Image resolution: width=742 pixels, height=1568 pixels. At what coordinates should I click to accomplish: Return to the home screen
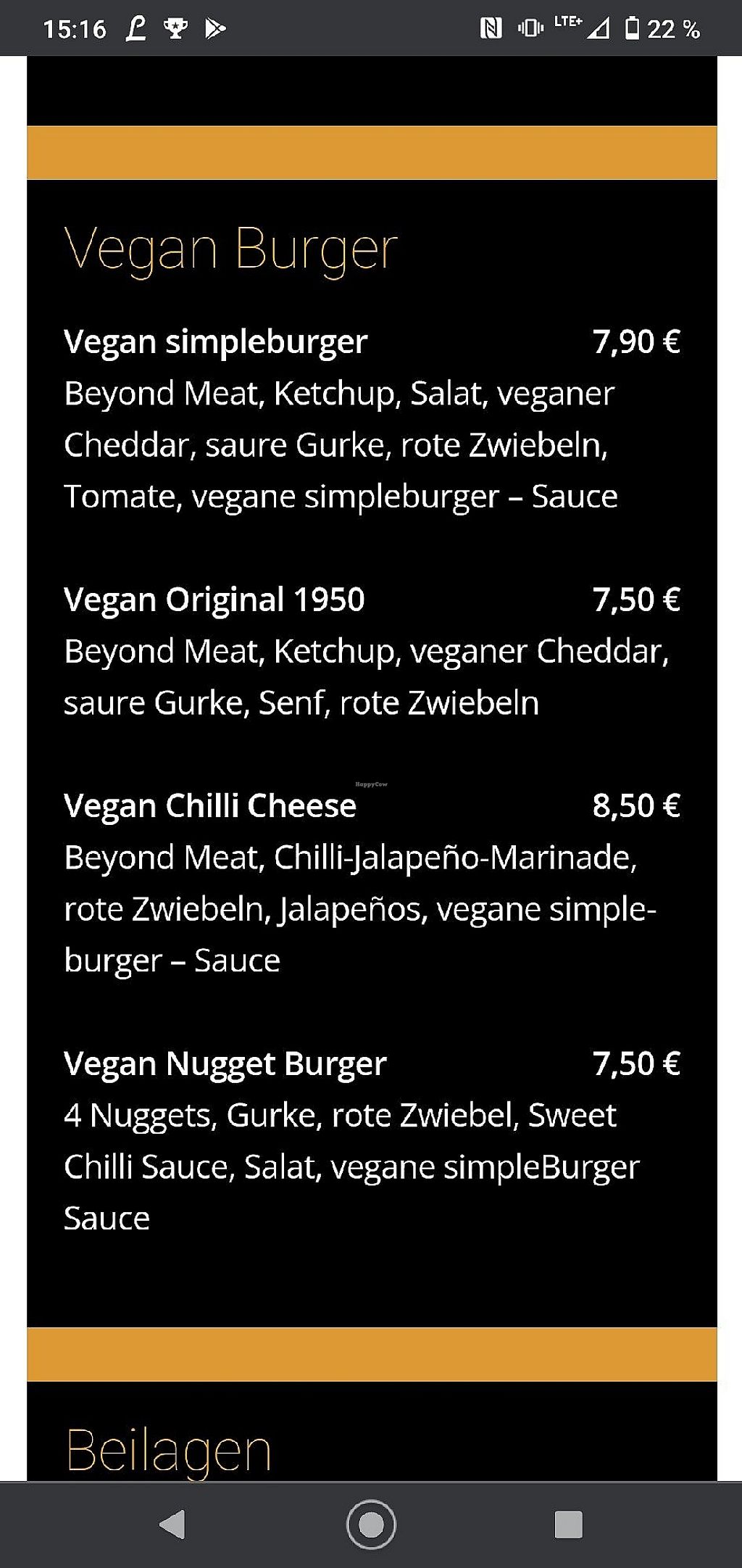click(x=371, y=1525)
